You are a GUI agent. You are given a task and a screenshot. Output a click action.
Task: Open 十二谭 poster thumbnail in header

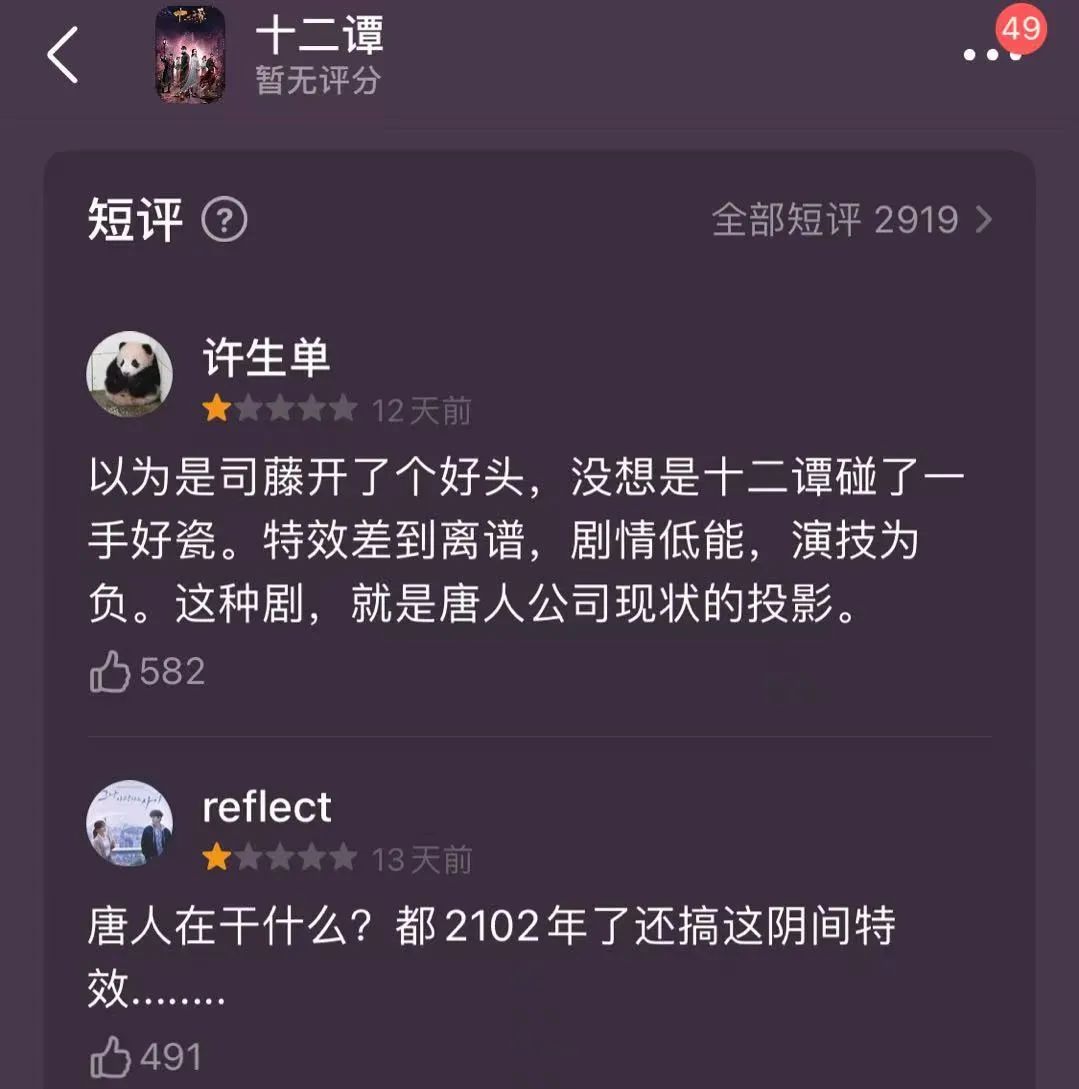pos(190,55)
